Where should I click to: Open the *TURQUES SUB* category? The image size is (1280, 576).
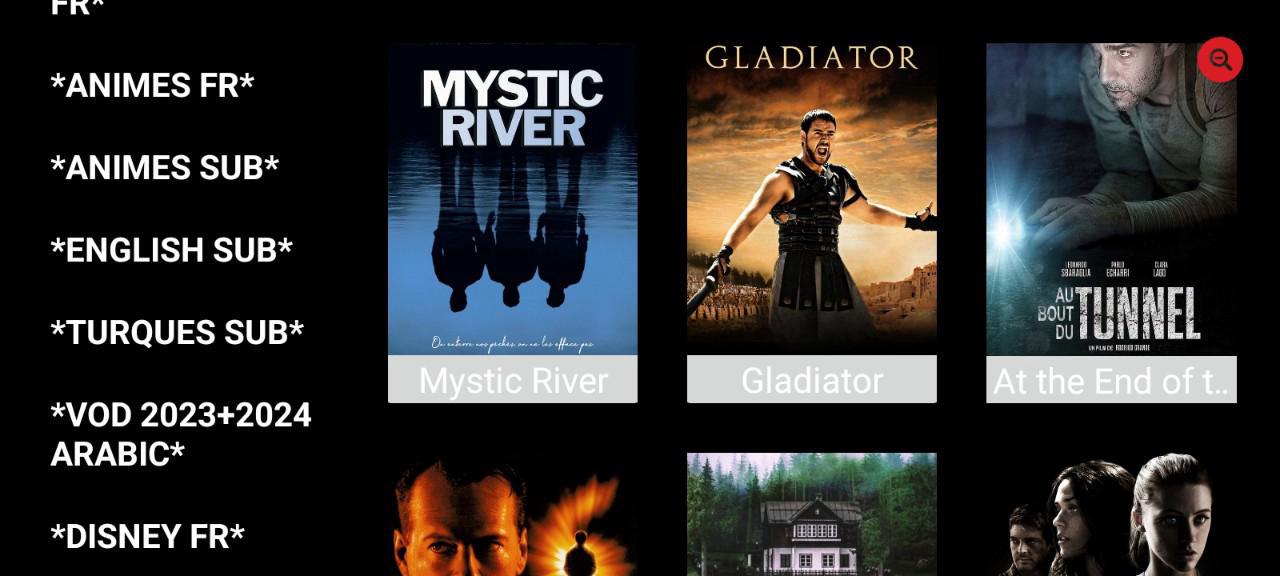177,333
